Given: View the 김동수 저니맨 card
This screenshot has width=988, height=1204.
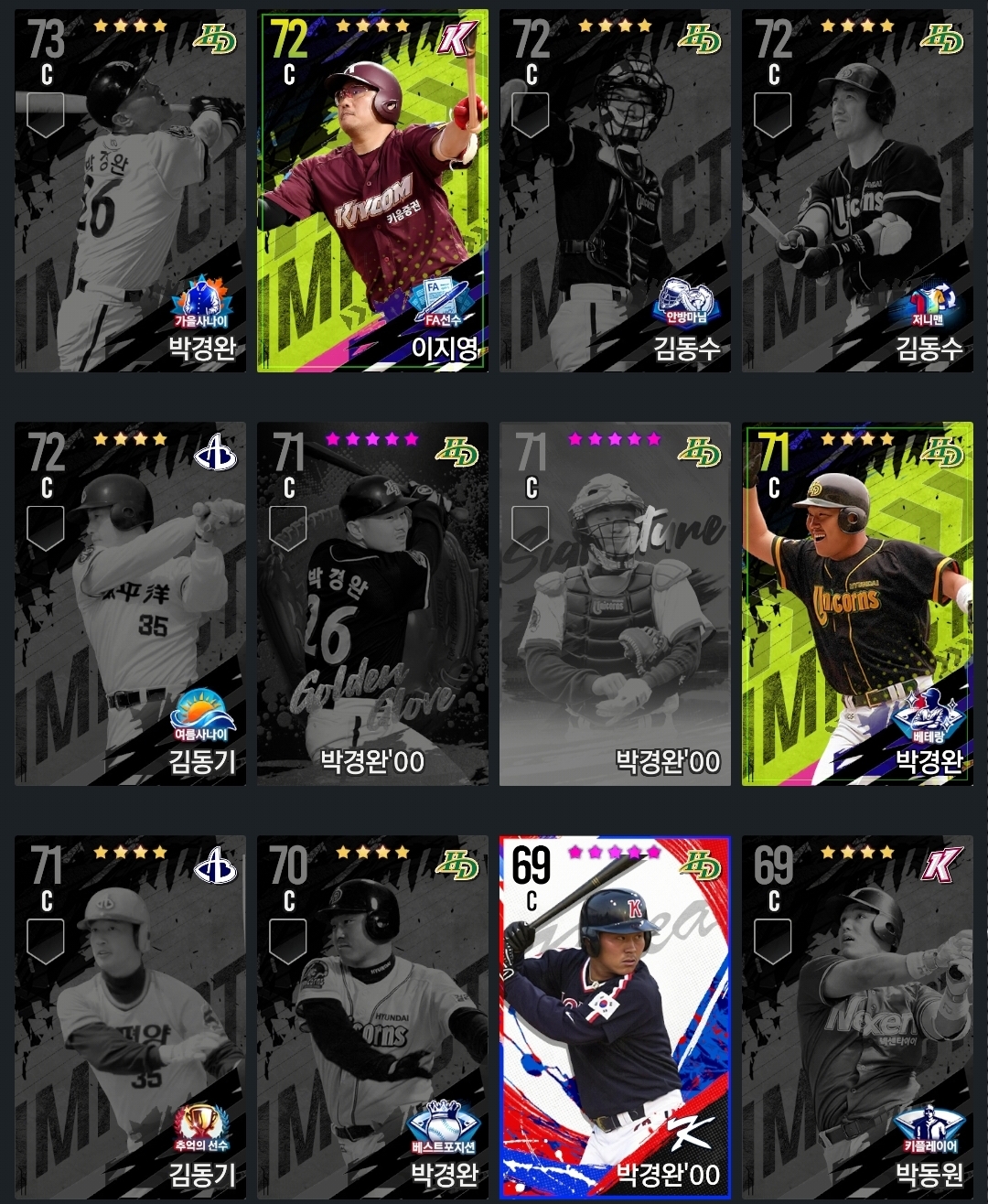Looking at the screenshot, I should 857,190.
